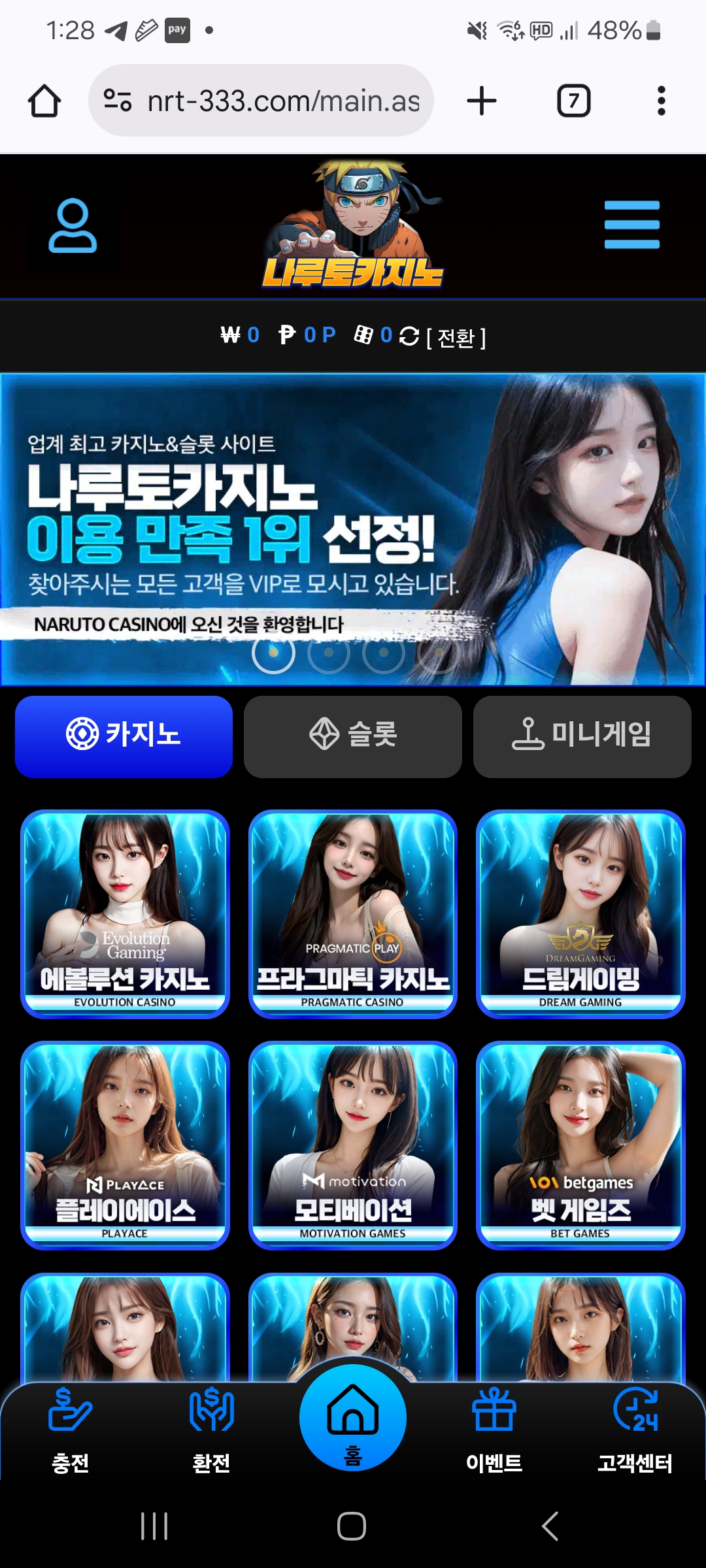Viewport: 706px width, 1568px height.
Task: Tap the 홈 home button
Action: (x=353, y=1418)
